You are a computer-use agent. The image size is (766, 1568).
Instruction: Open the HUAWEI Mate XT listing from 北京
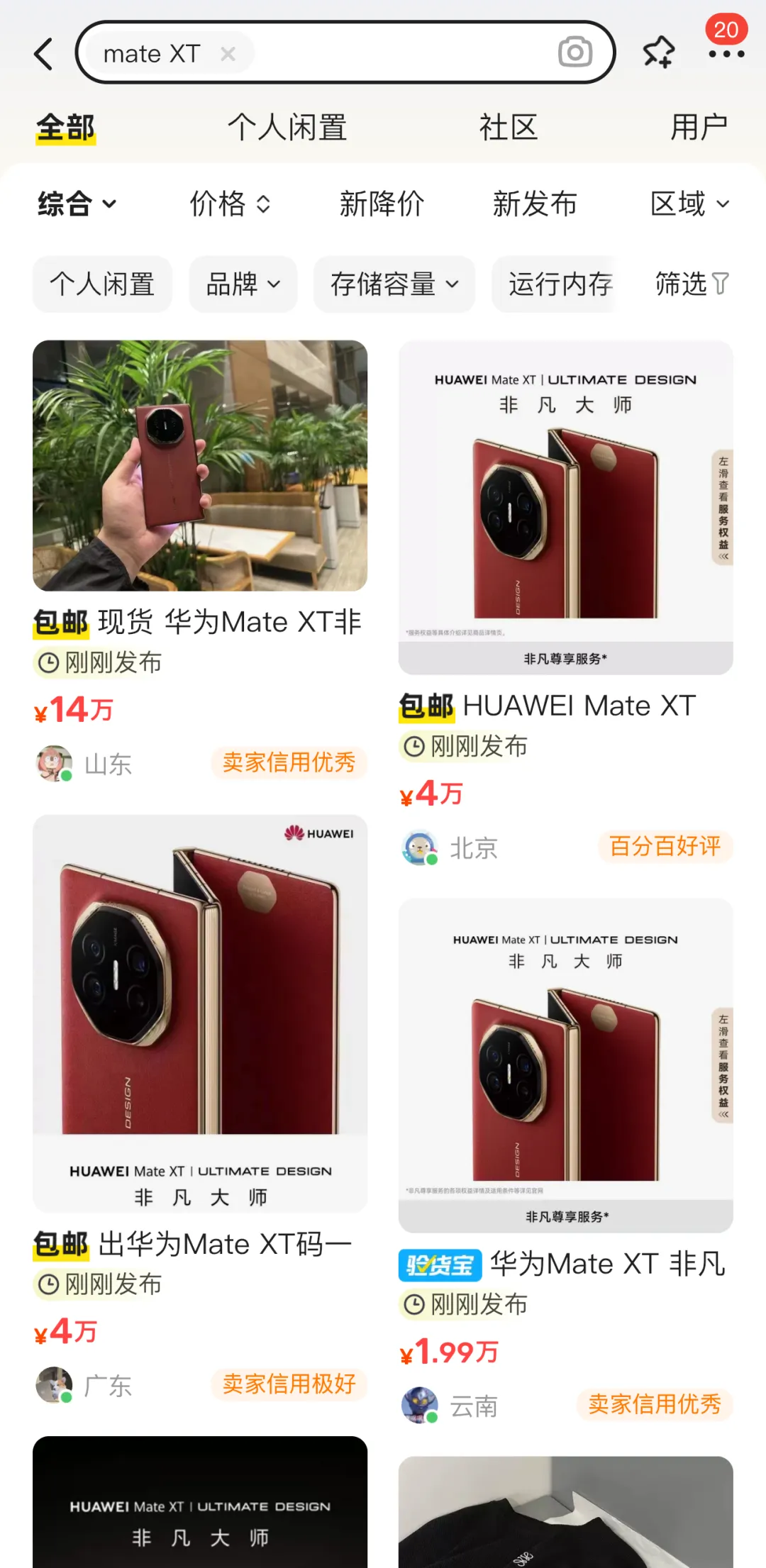tap(565, 507)
